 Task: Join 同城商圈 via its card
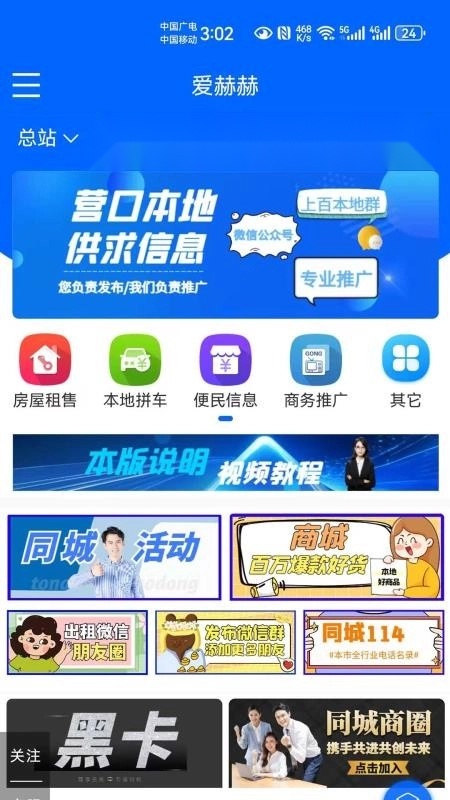337,743
